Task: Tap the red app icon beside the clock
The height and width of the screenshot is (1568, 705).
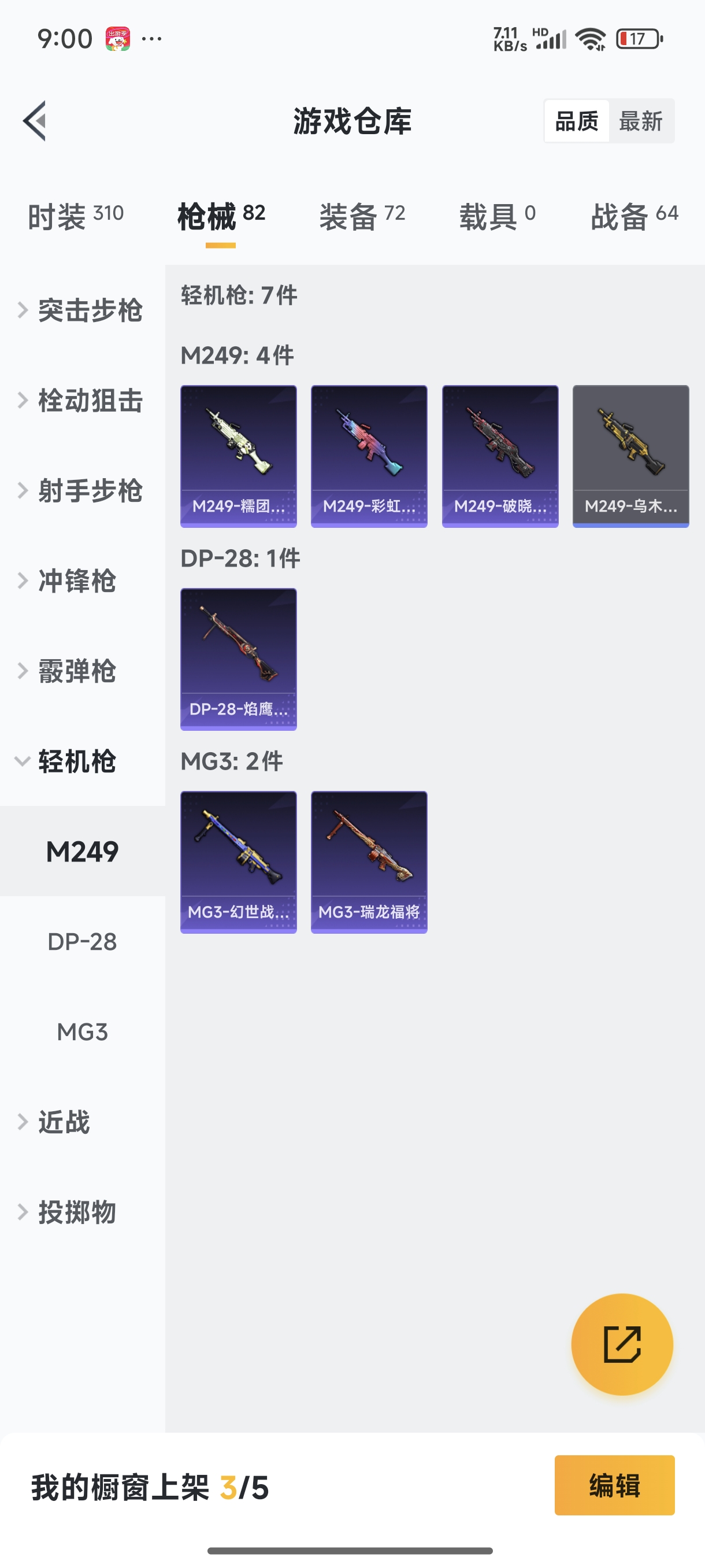Action: [119, 38]
